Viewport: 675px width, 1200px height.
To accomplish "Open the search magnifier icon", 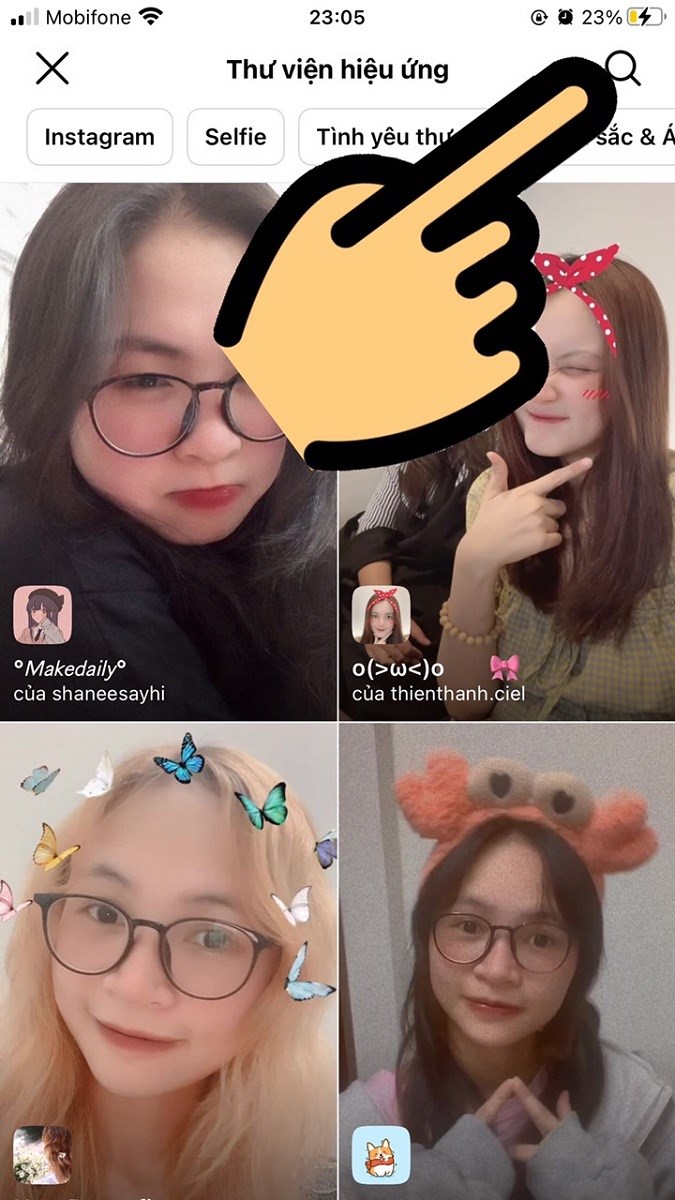I will [623, 69].
